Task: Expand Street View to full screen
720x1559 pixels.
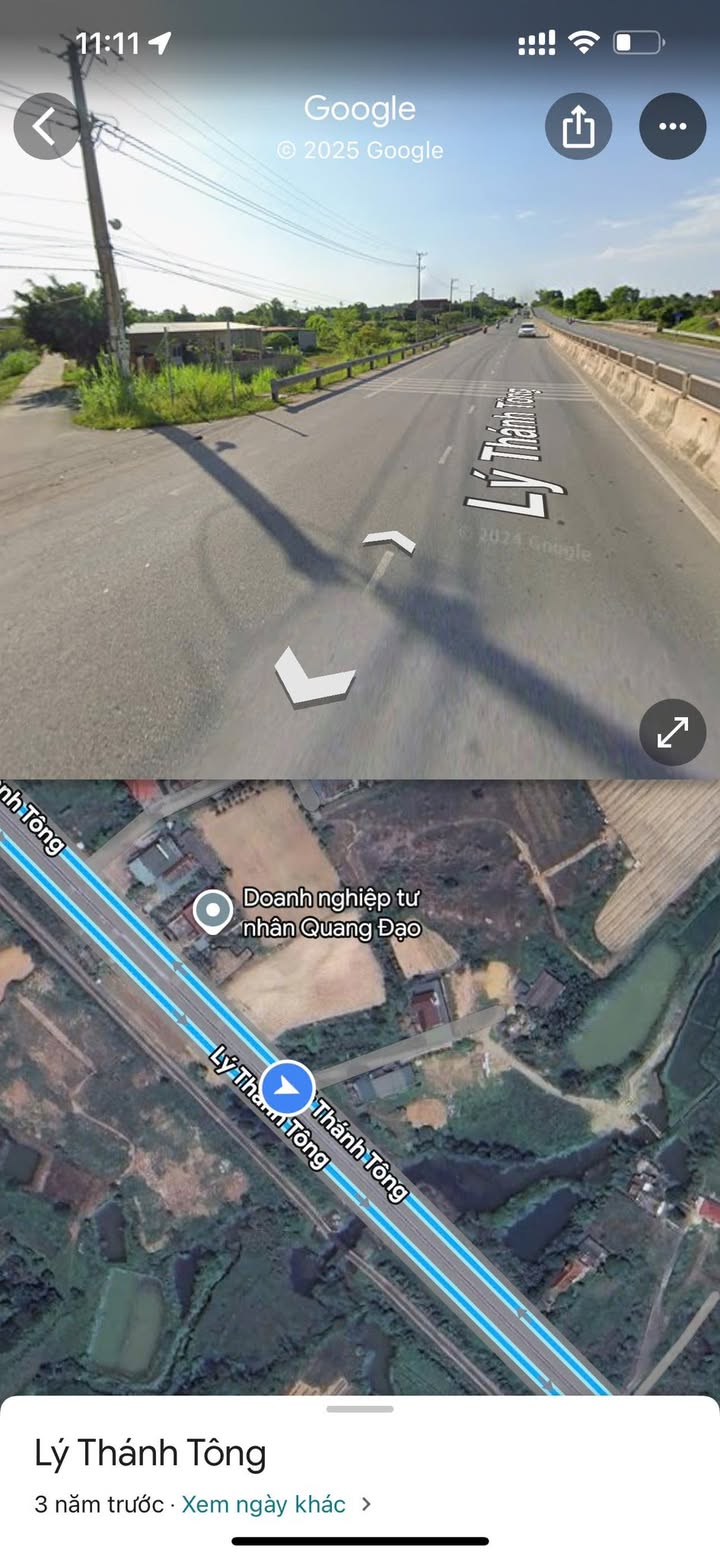Action: pos(672,733)
